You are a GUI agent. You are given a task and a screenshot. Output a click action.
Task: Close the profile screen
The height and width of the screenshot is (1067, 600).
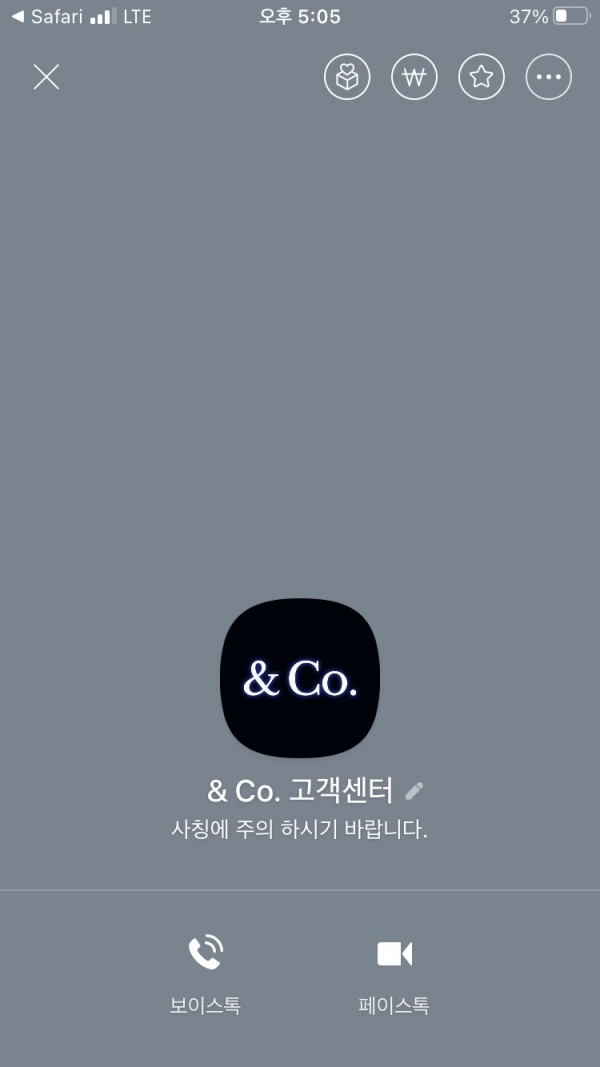[x=46, y=77]
